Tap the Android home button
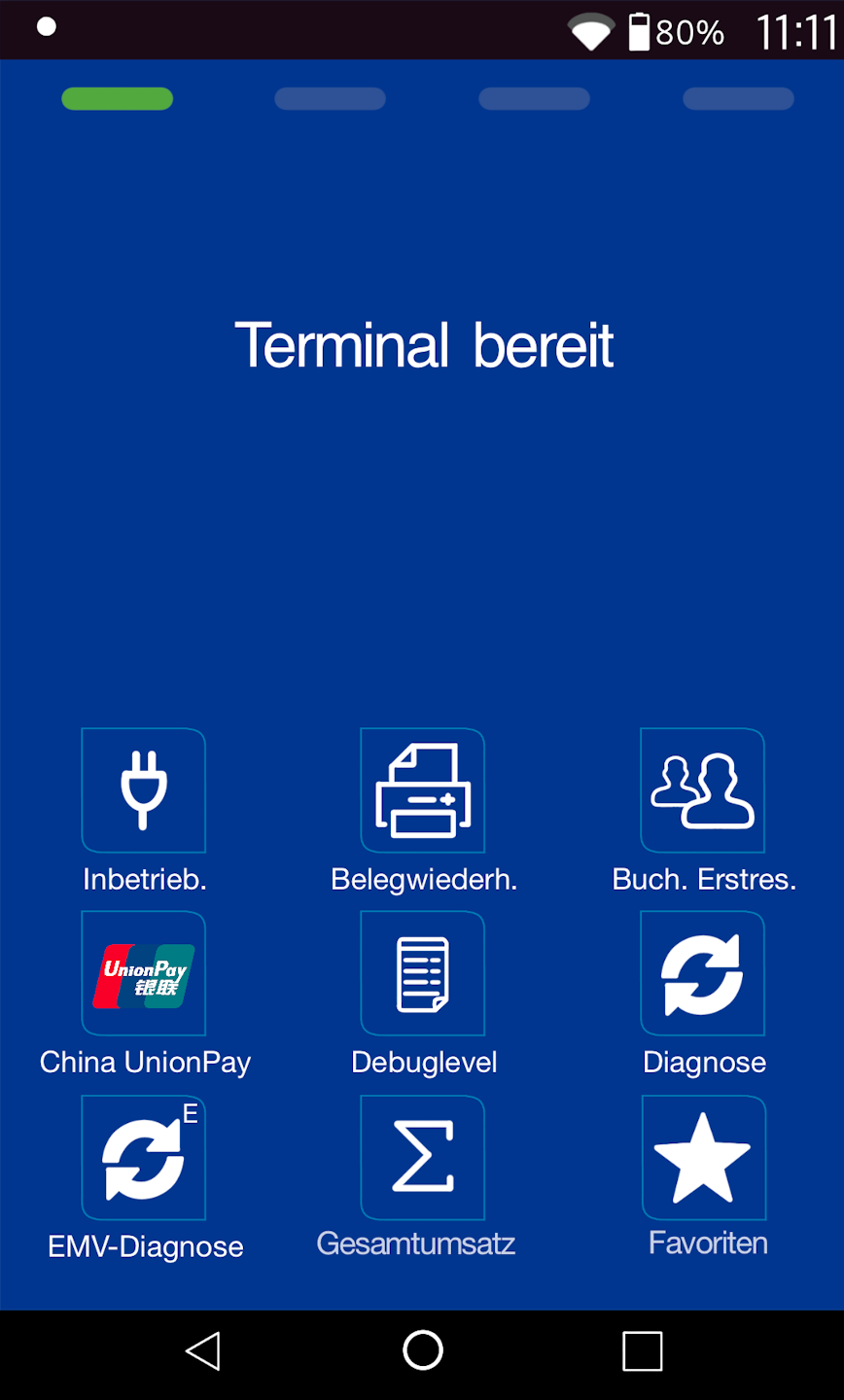Screen dimensions: 844x1400 423,1350
